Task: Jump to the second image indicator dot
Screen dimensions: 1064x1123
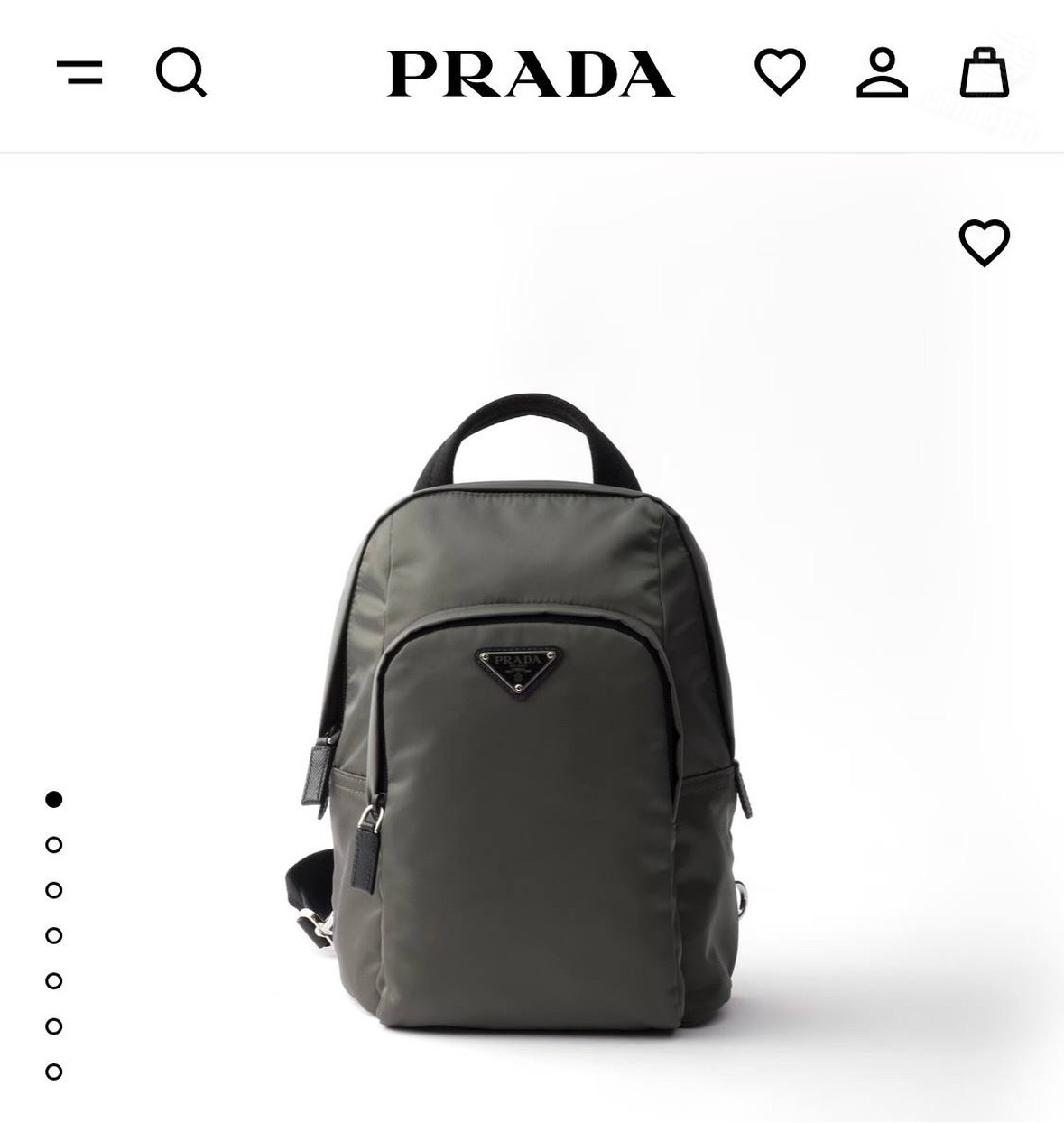Action: (54, 845)
